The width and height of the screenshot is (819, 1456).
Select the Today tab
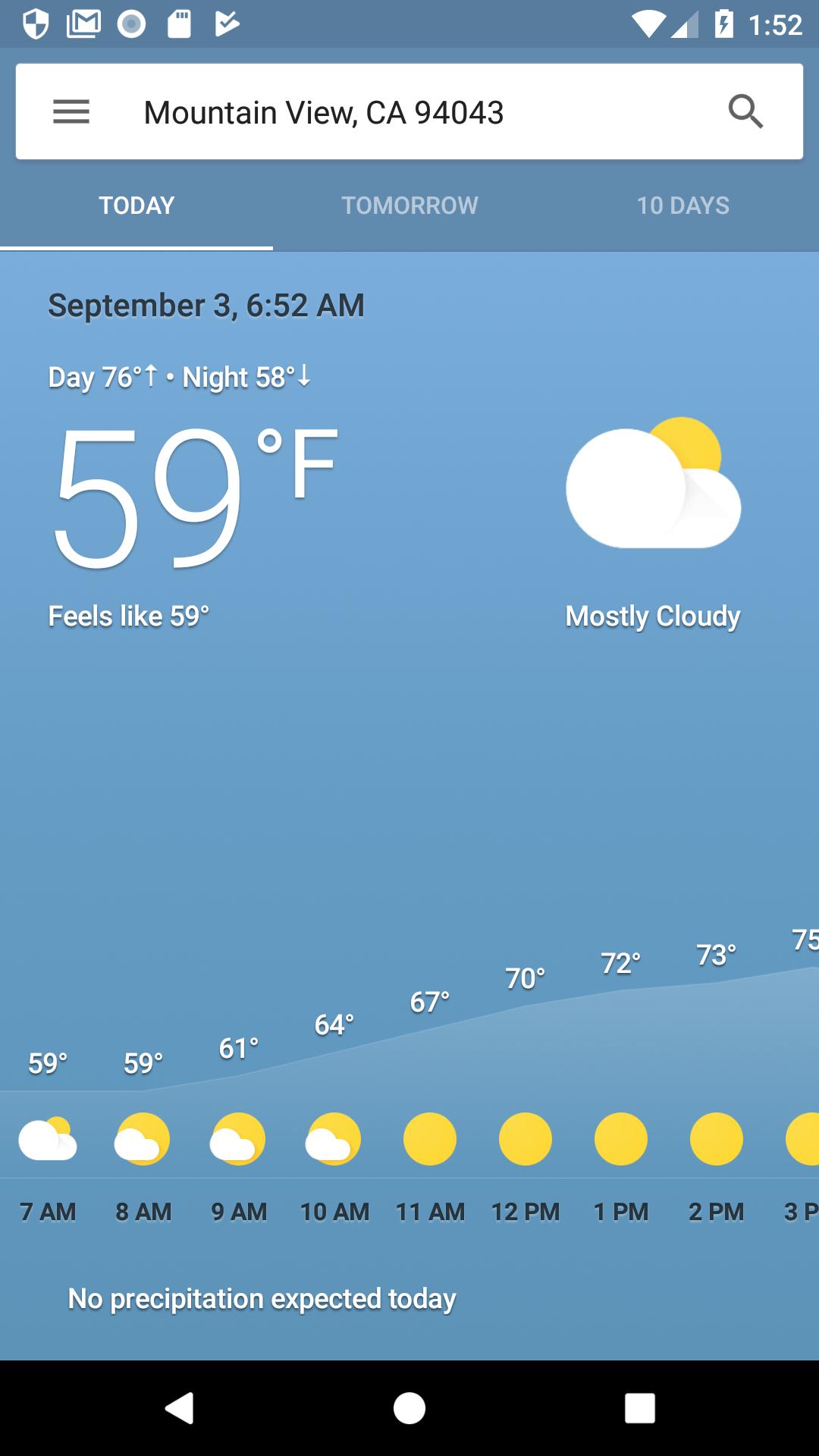pos(136,206)
